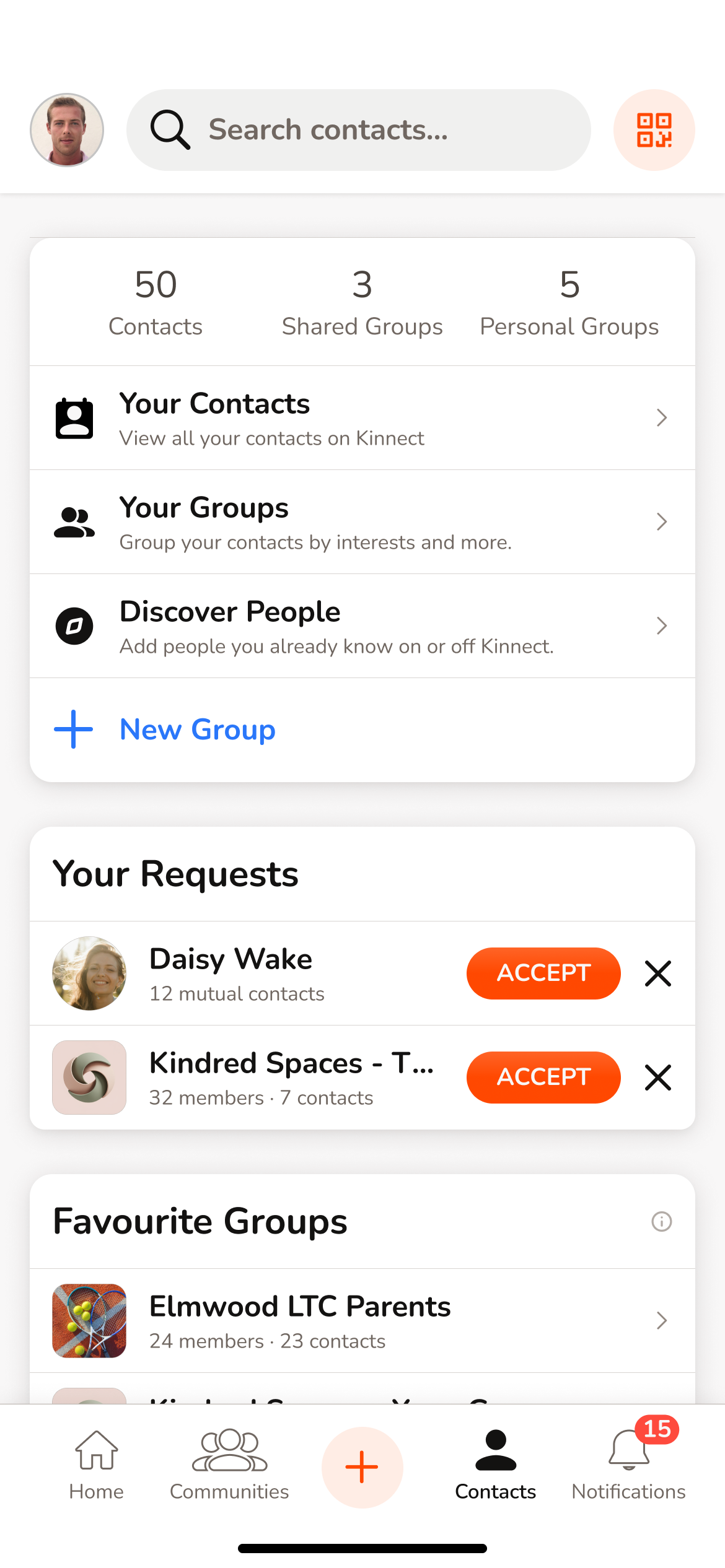This screenshot has width=725, height=1568.
Task: Open your profile picture
Action: coord(67,130)
